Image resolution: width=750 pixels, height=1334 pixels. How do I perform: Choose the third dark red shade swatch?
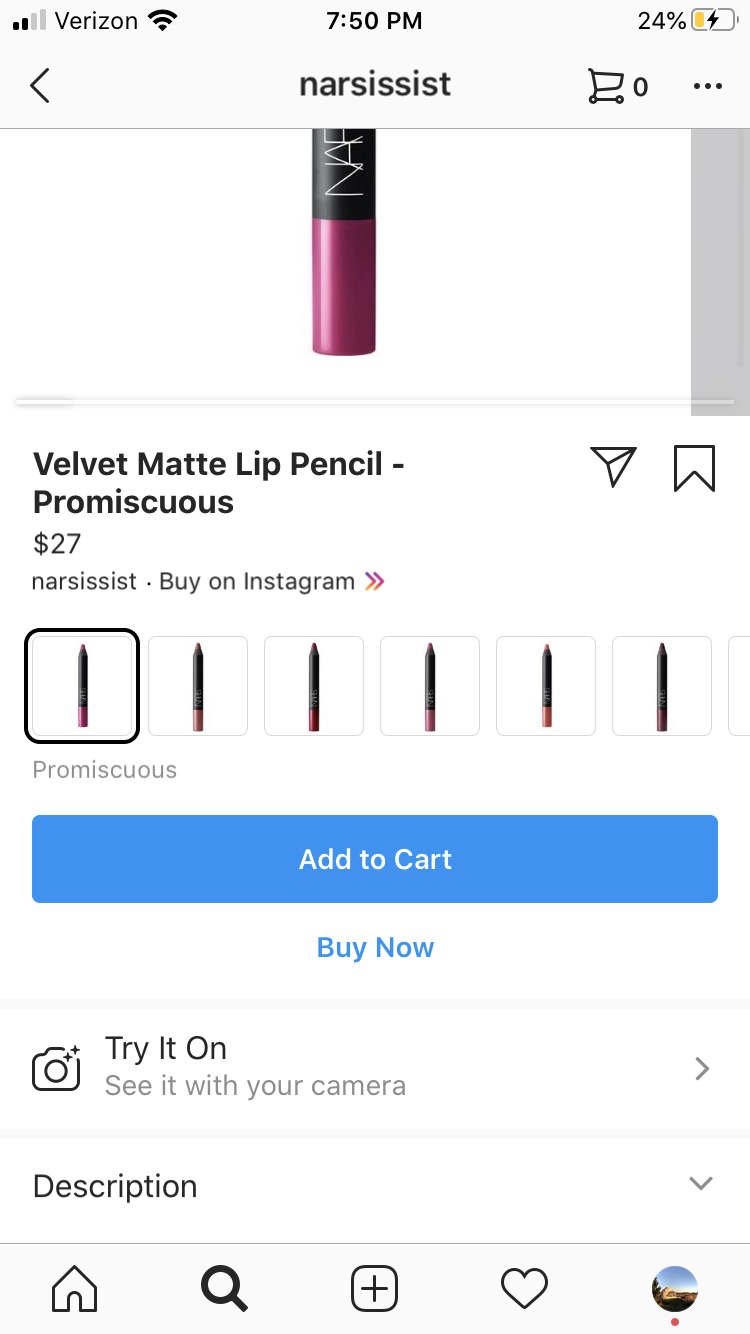(x=314, y=686)
